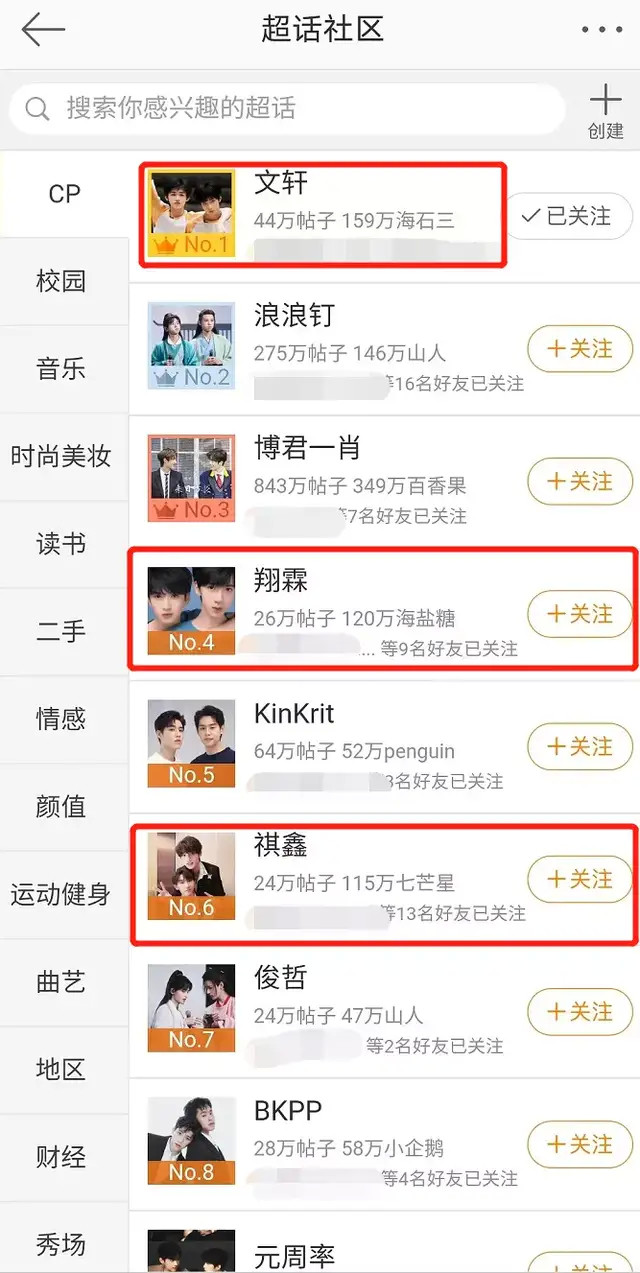The width and height of the screenshot is (640, 1273).
Task: Follow the KinKrit super topic
Action: tap(580, 747)
